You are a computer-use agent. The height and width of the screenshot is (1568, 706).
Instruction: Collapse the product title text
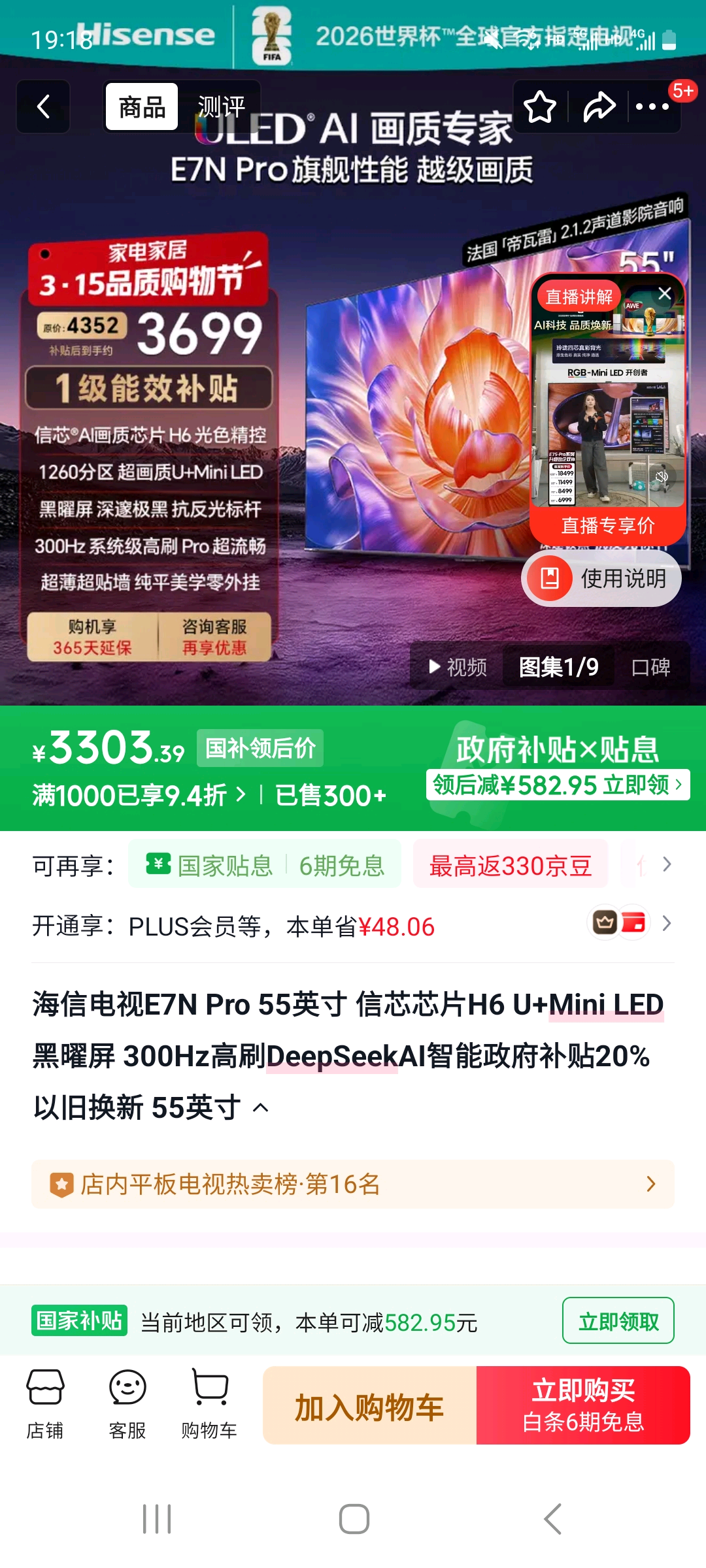point(261,1107)
